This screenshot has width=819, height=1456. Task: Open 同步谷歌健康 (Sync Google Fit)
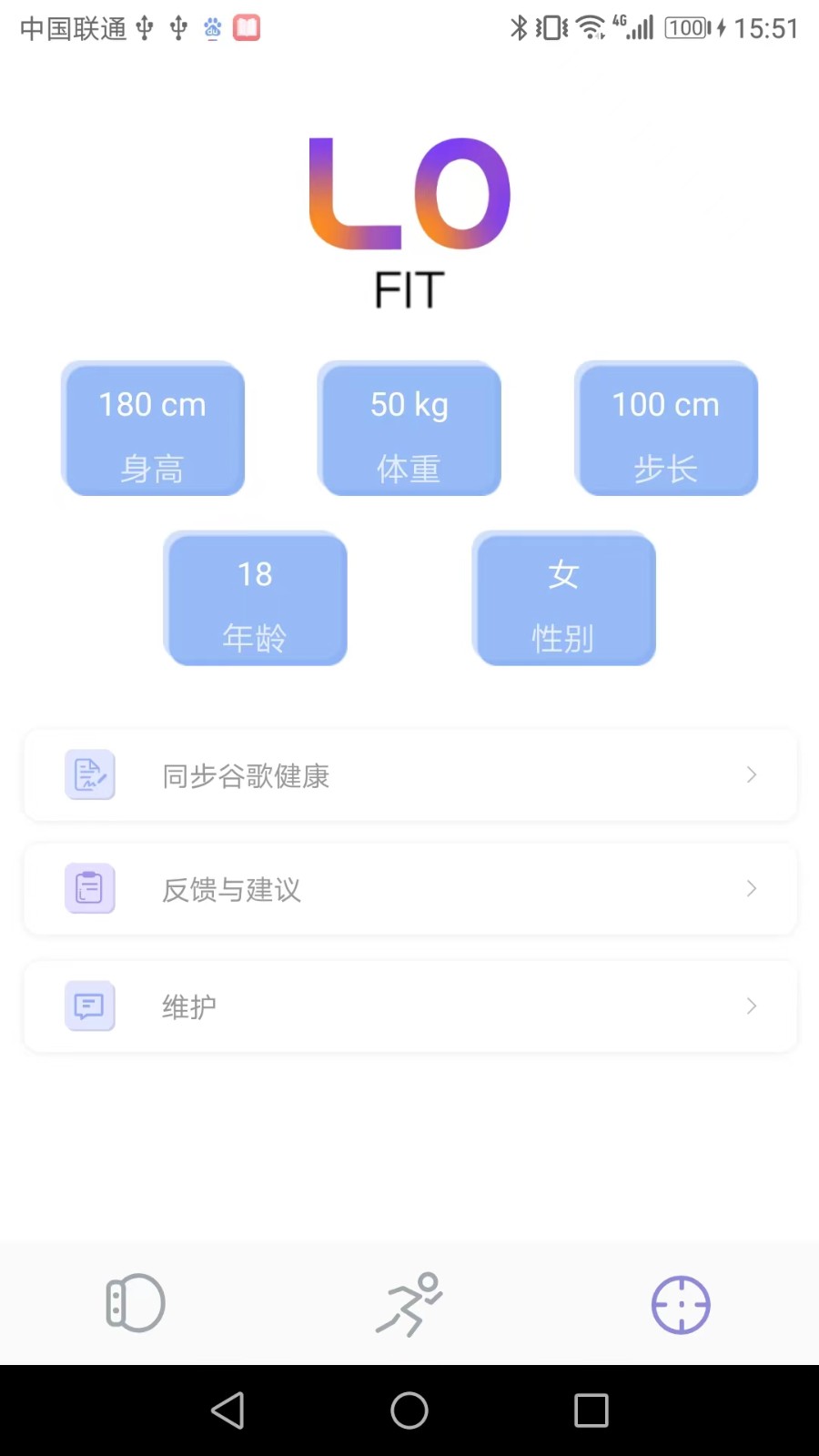(x=409, y=775)
